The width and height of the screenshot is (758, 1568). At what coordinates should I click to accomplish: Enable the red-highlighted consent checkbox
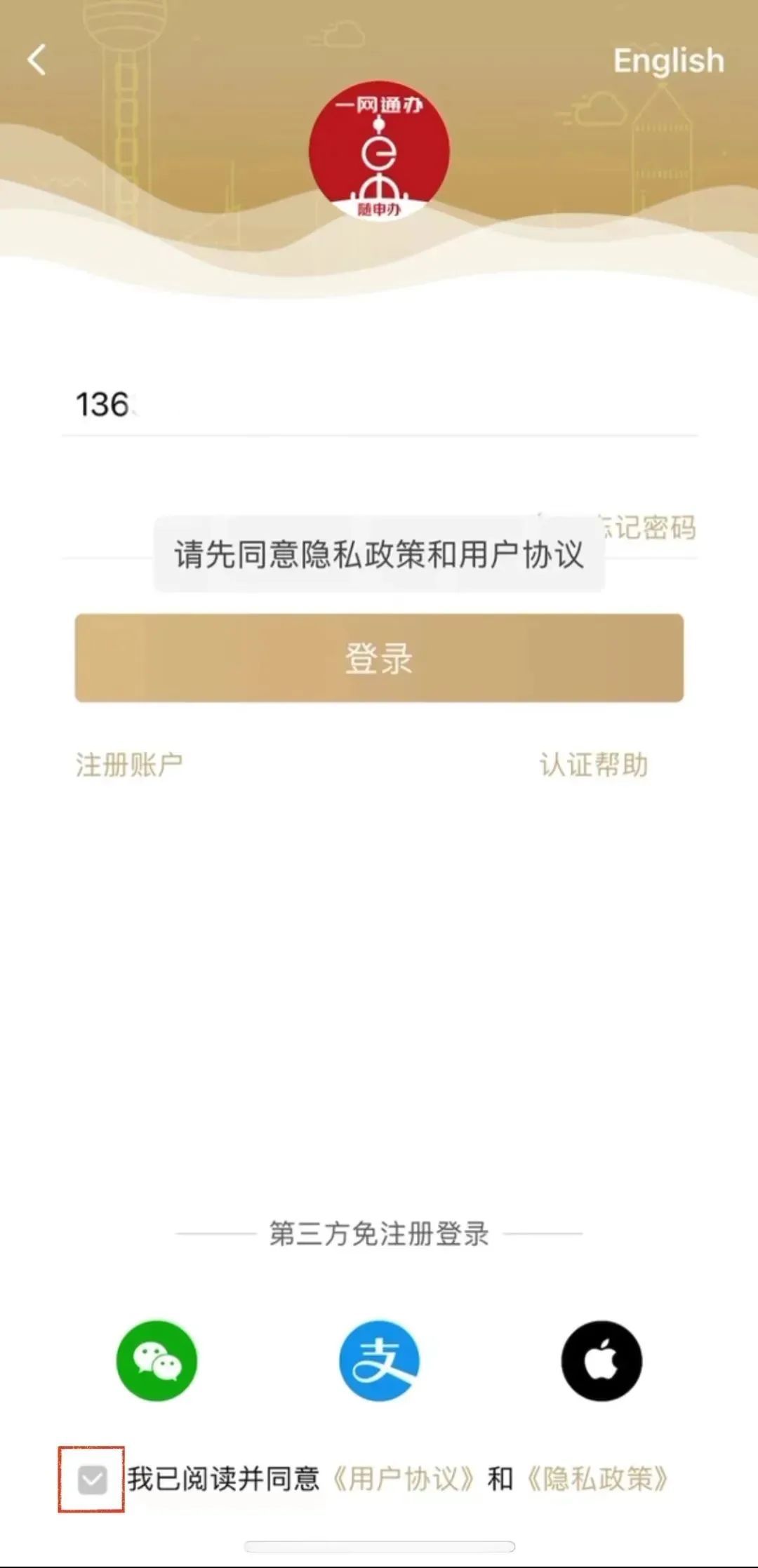(90, 1478)
